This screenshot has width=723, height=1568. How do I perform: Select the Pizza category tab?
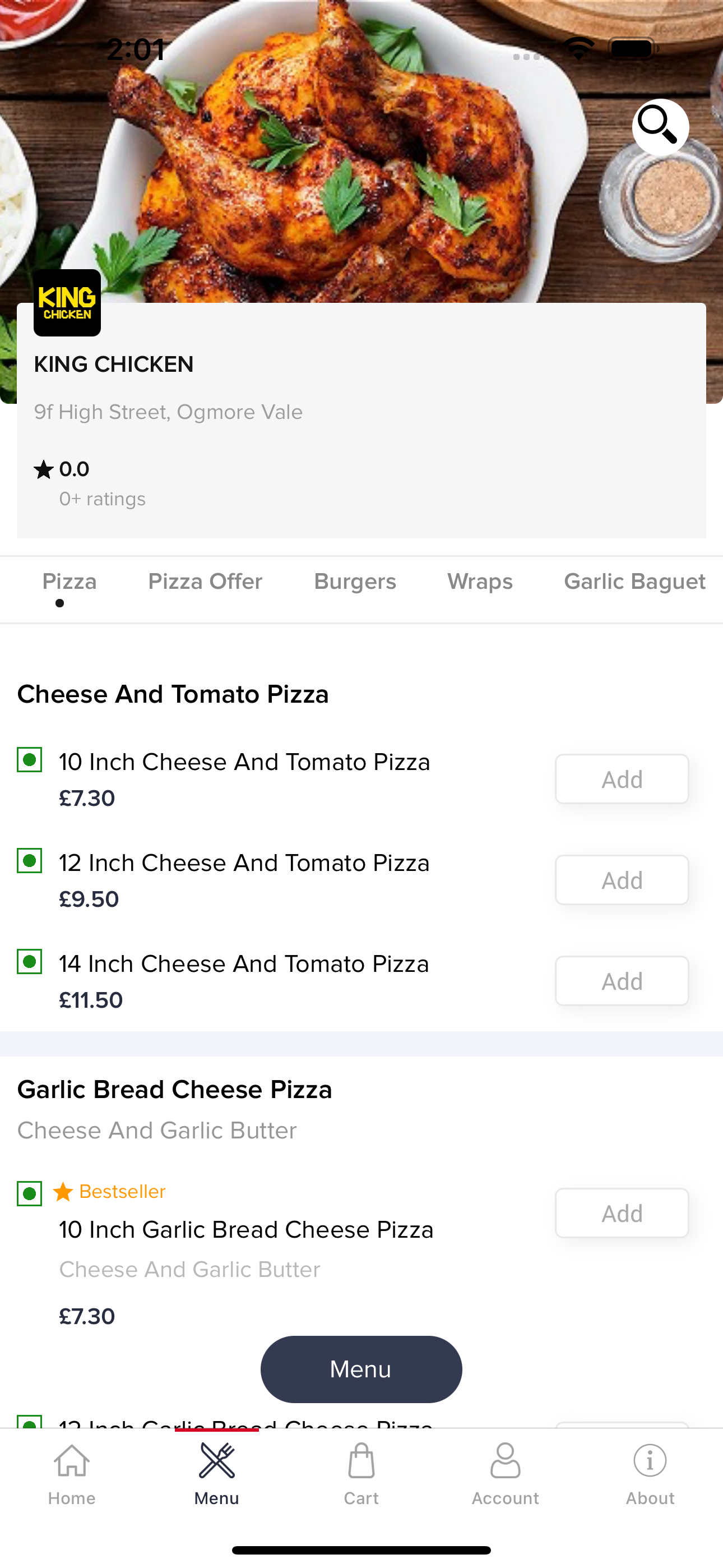point(69,582)
